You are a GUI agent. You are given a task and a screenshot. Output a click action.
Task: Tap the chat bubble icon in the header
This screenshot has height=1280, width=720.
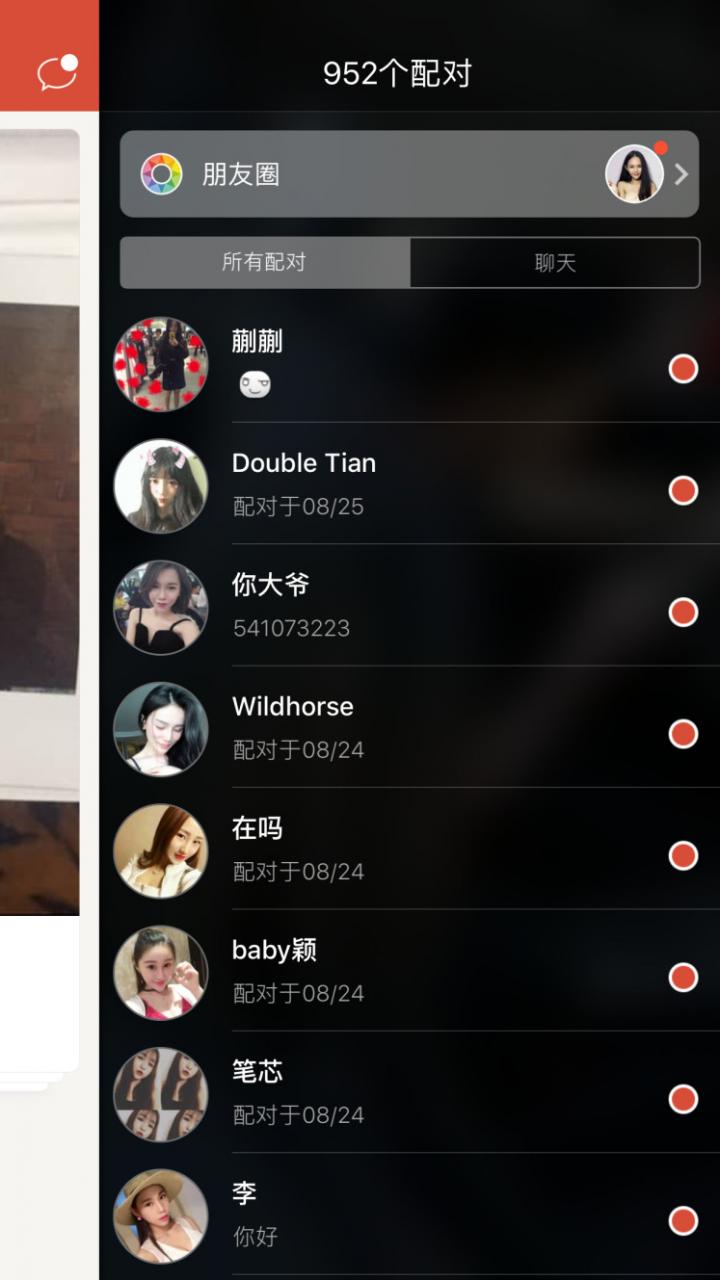point(57,72)
